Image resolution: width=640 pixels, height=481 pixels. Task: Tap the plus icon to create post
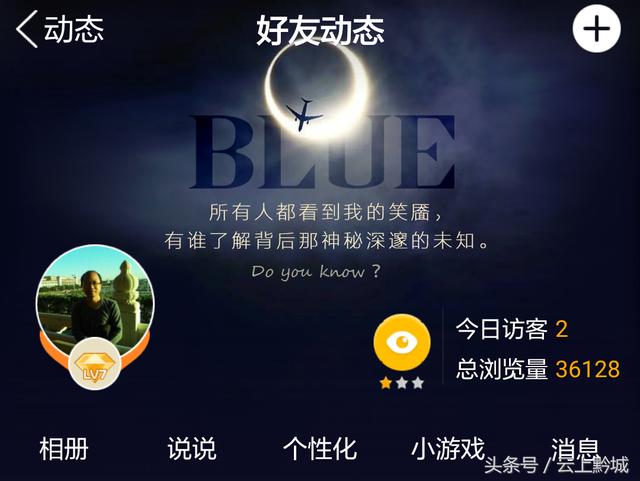click(596, 29)
